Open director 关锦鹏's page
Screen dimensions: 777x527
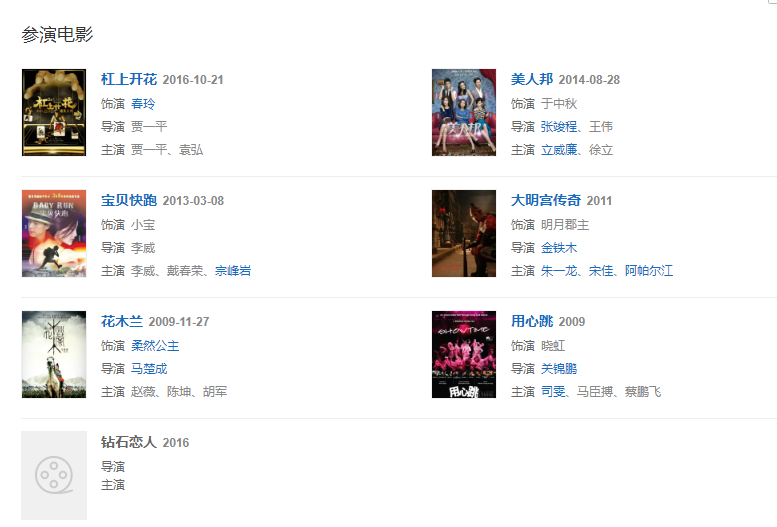[559, 368]
